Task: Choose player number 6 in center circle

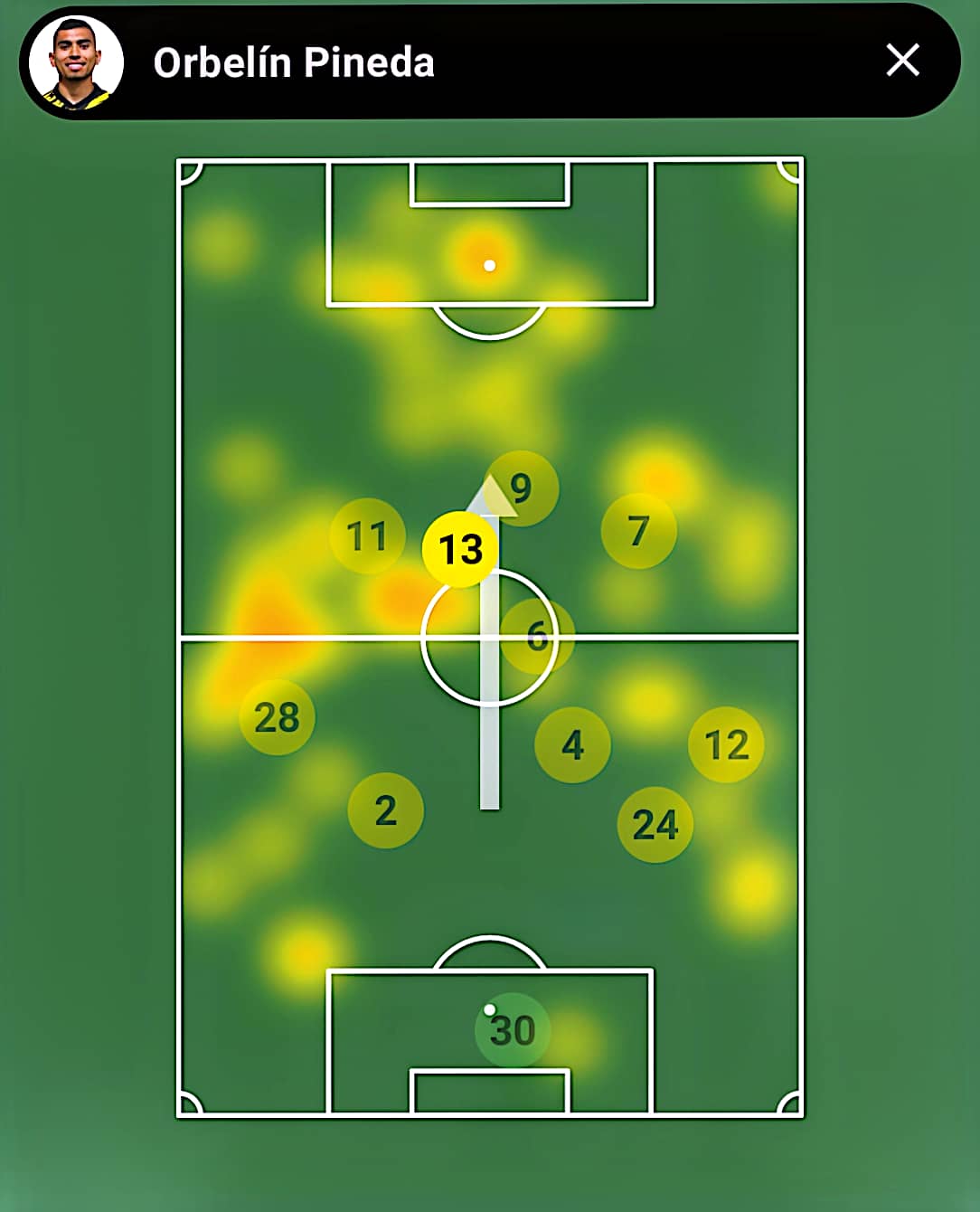Action: pyautogui.click(x=537, y=636)
